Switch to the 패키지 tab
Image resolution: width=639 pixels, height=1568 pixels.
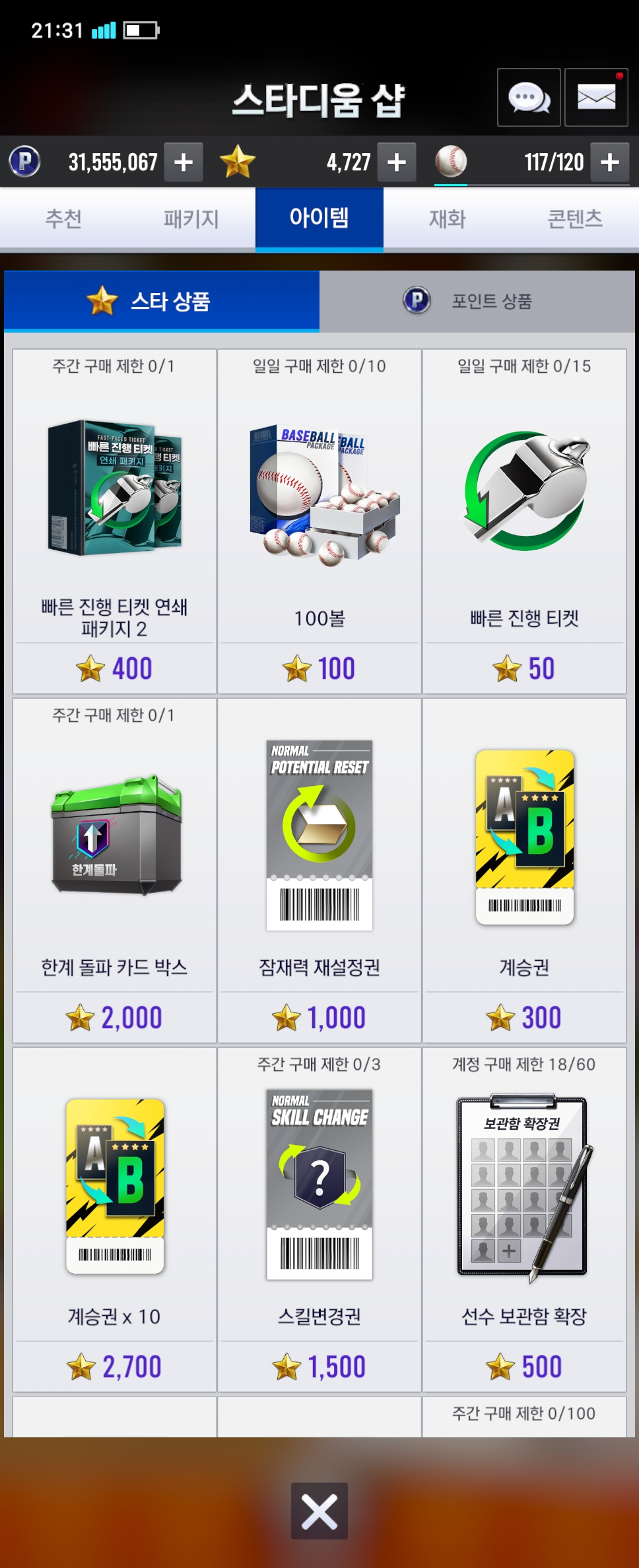(191, 218)
